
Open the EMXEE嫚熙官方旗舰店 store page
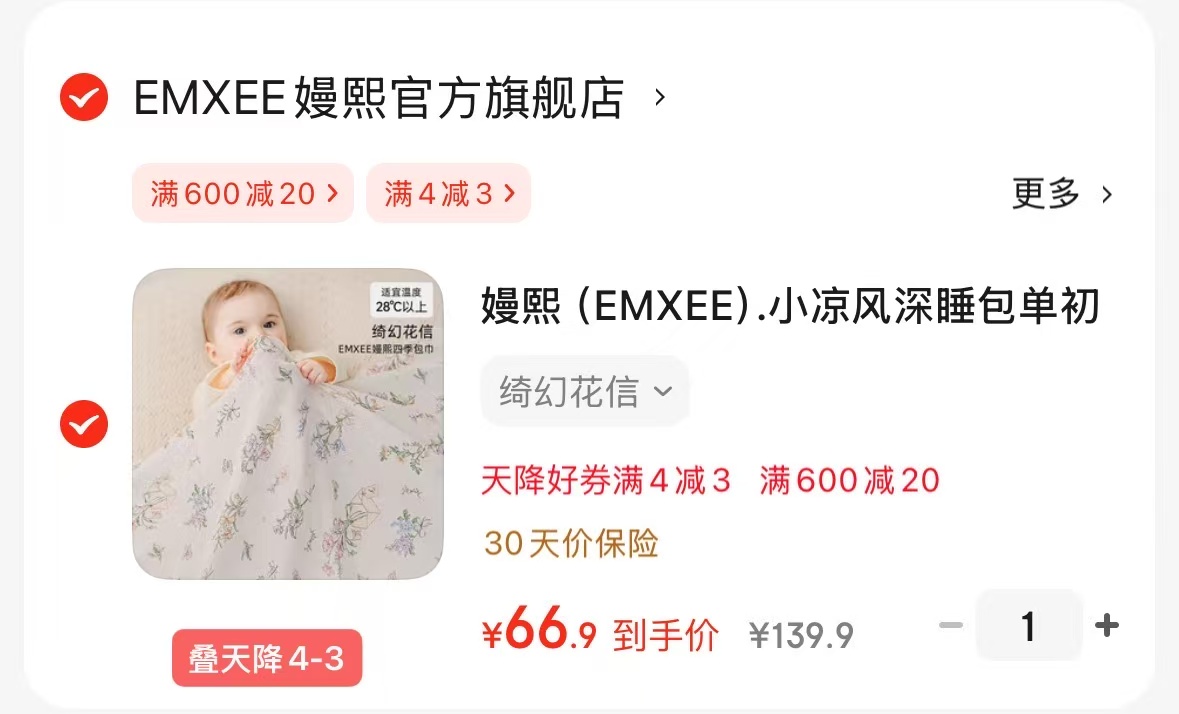(380, 98)
